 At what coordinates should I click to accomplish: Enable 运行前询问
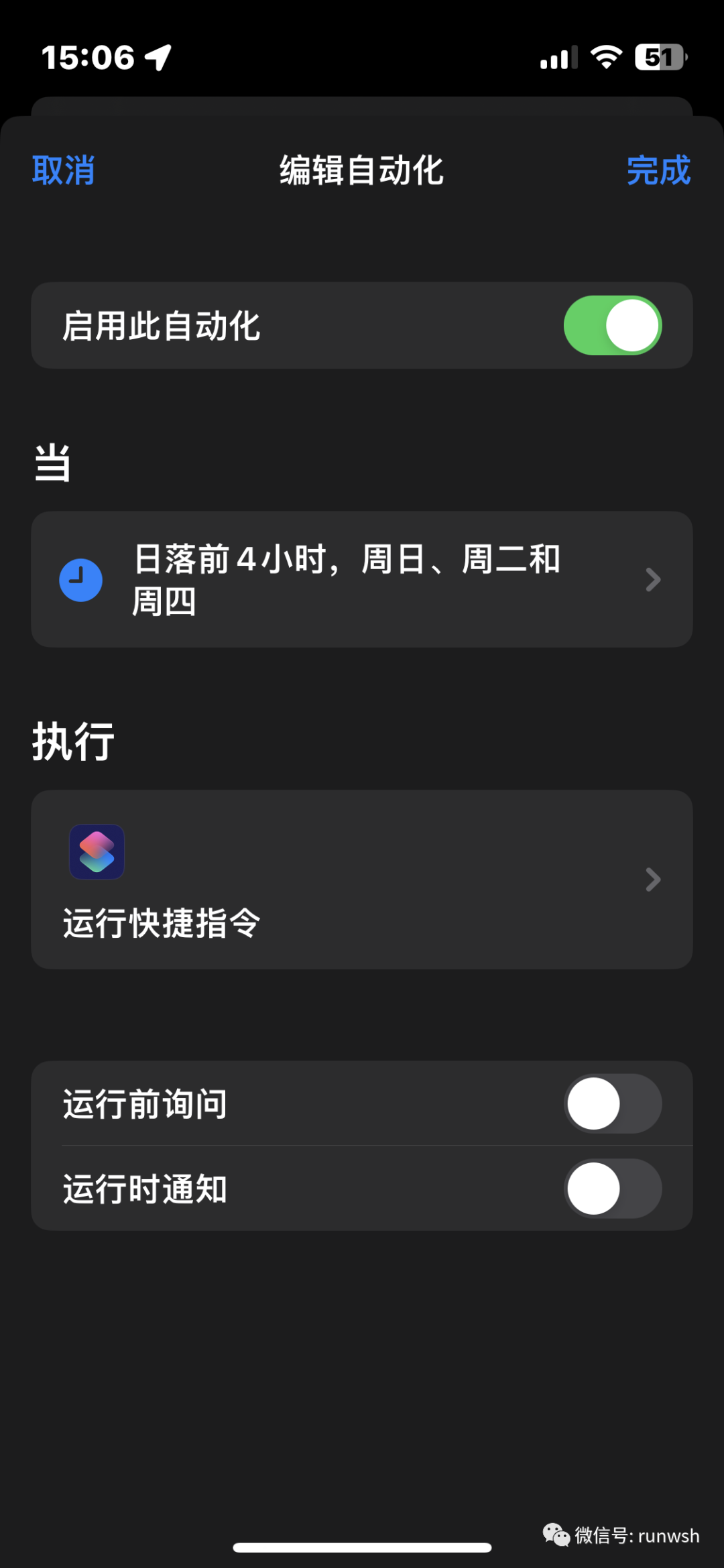(613, 1103)
